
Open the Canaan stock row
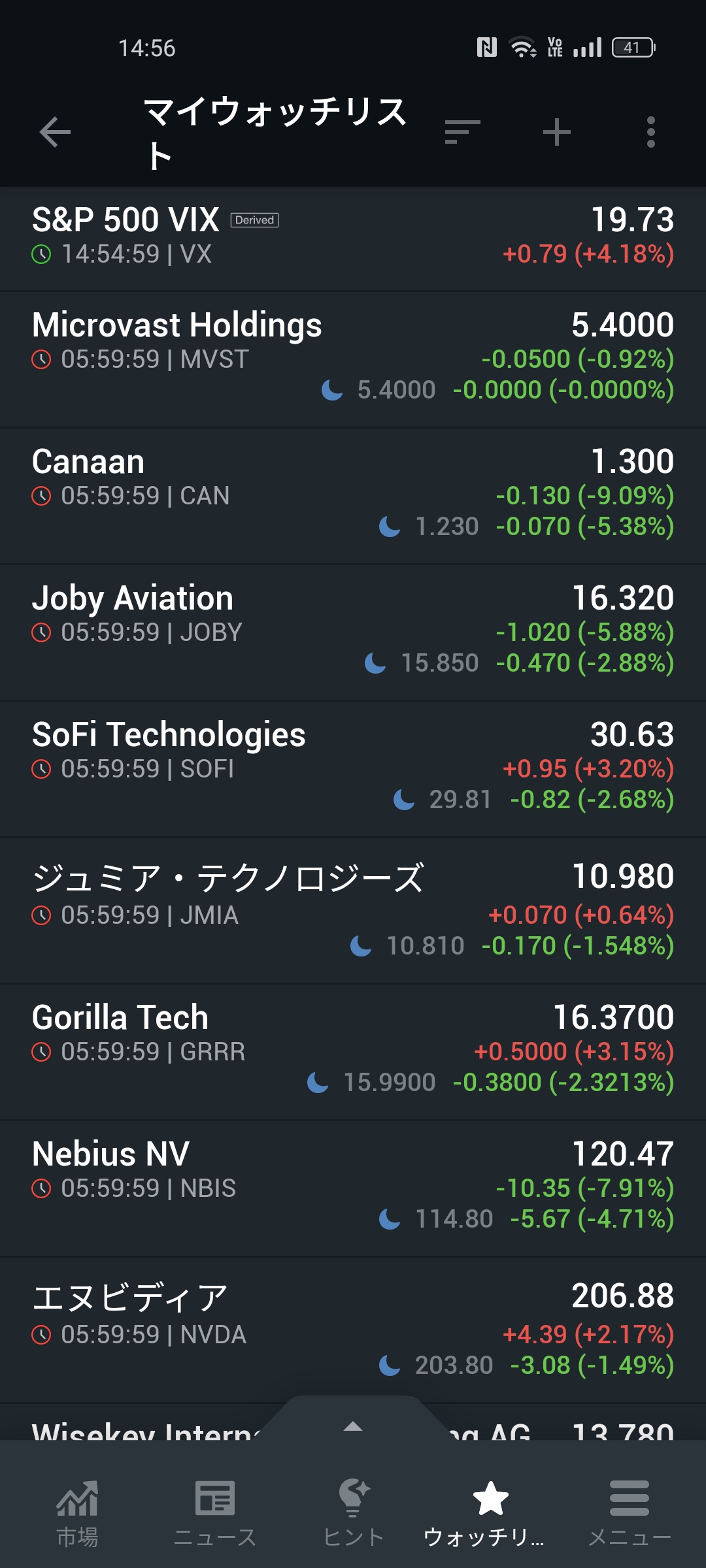pyautogui.click(x=353, y=495)
